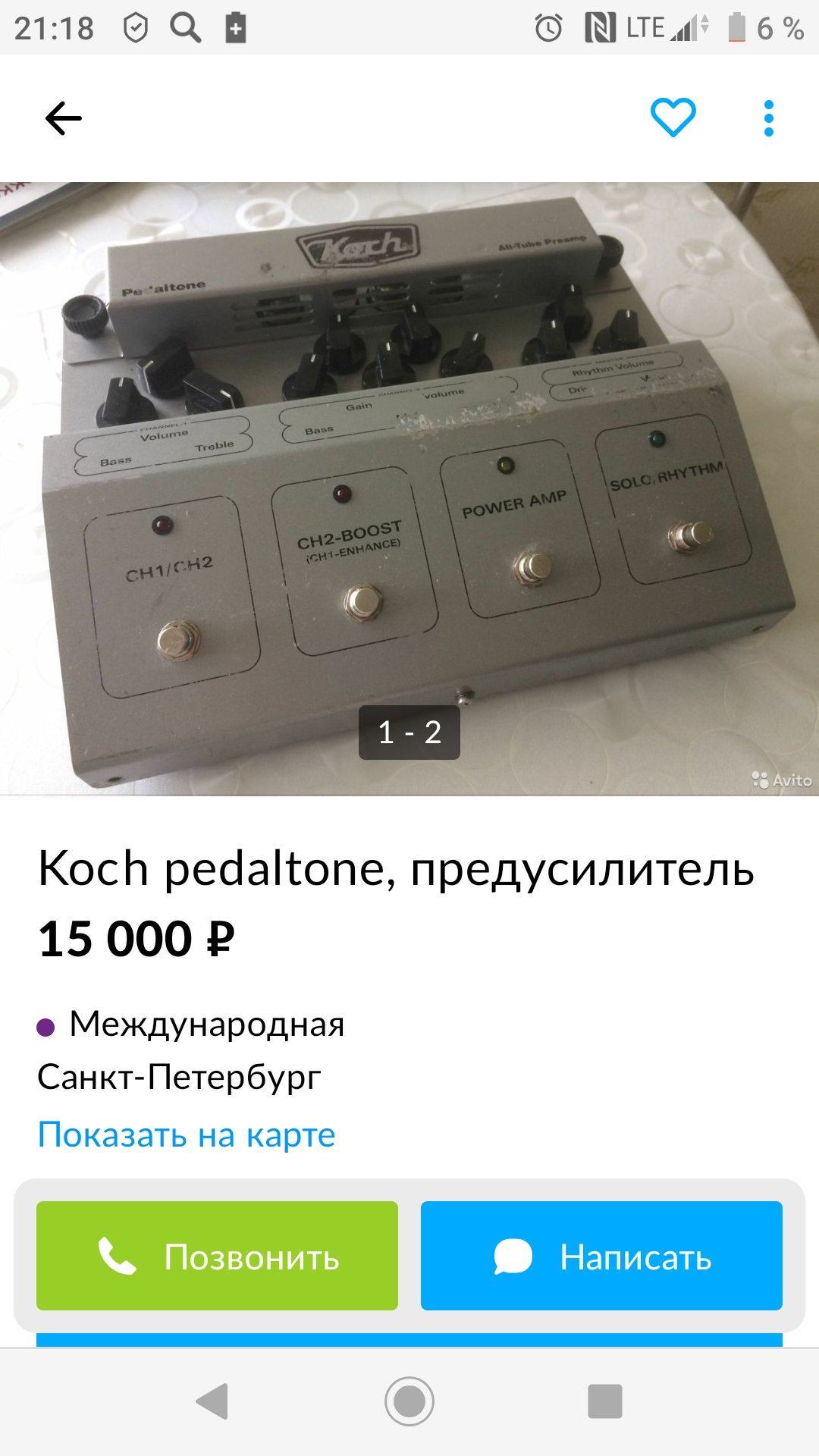Screen dimensions: 819x1456
Task: Go back using the top arrow
Action: (63, 119)
